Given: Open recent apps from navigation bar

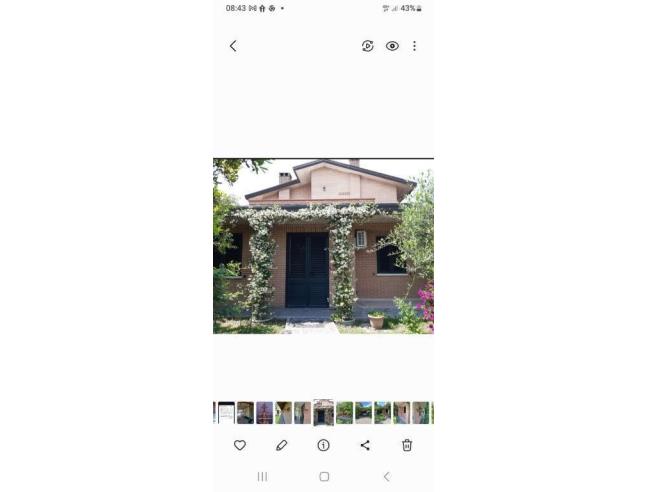Looking at the screenshot, I should (x=262, y=477).
